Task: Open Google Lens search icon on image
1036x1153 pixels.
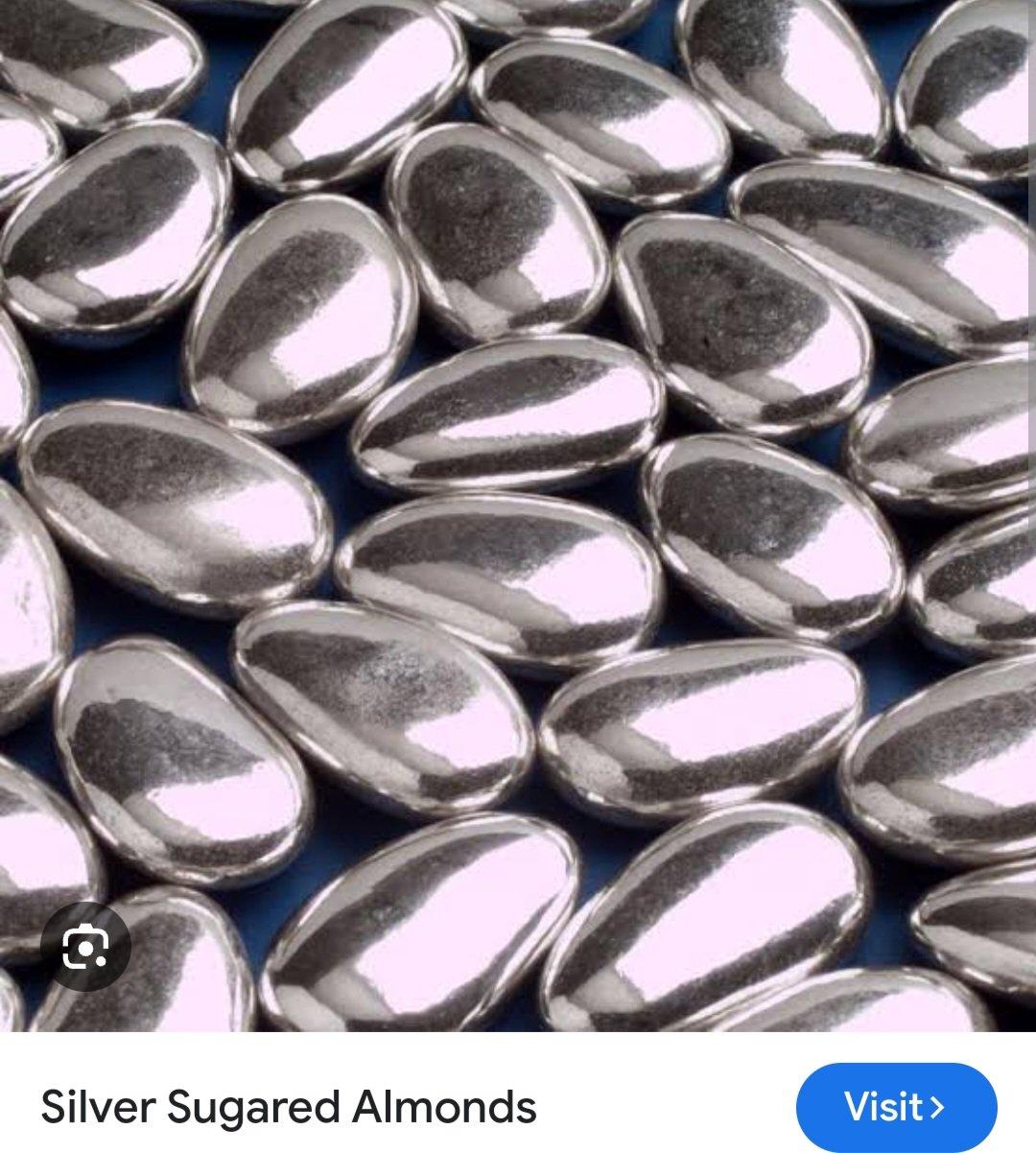Action: click(85, 948)
